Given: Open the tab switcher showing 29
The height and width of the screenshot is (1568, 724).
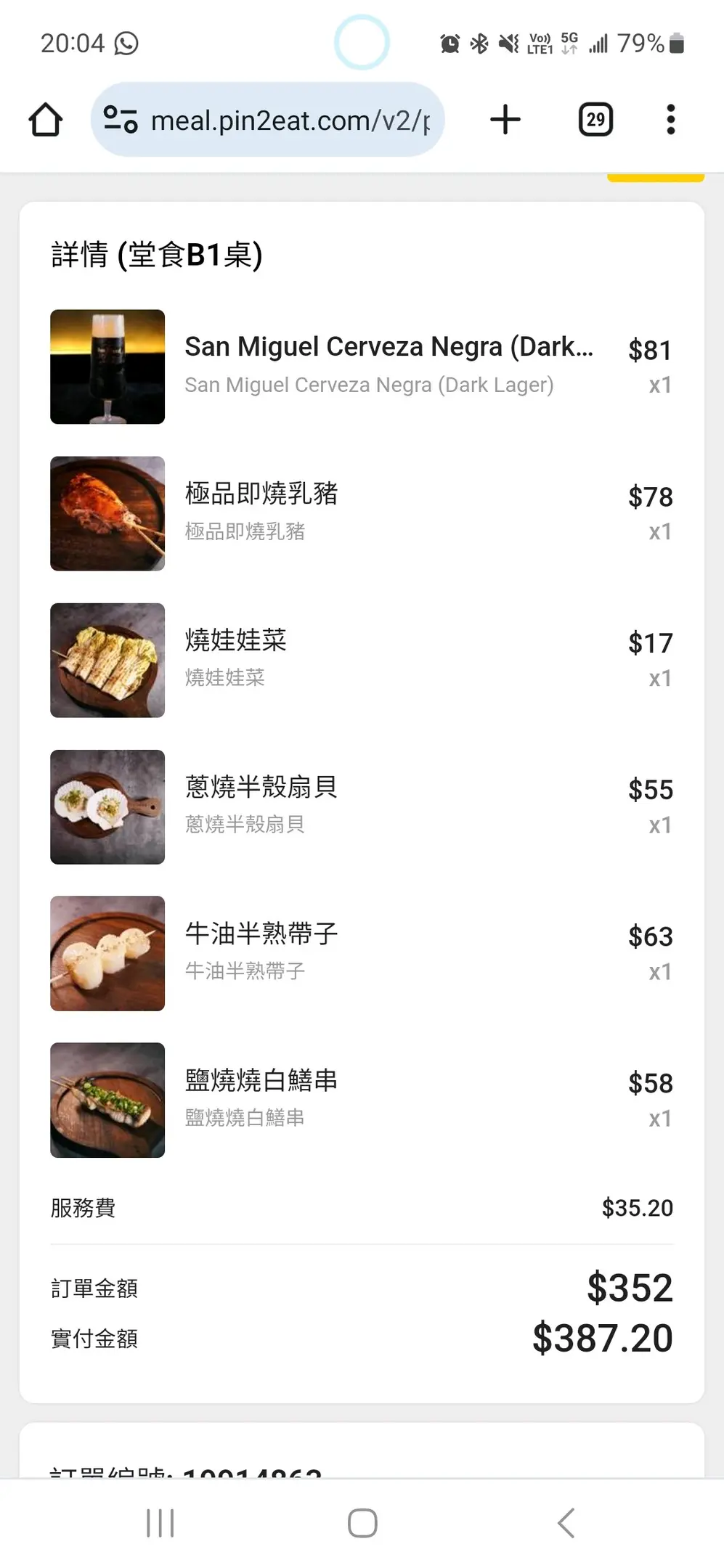Looking at the screenshot, I should (595, 120).
